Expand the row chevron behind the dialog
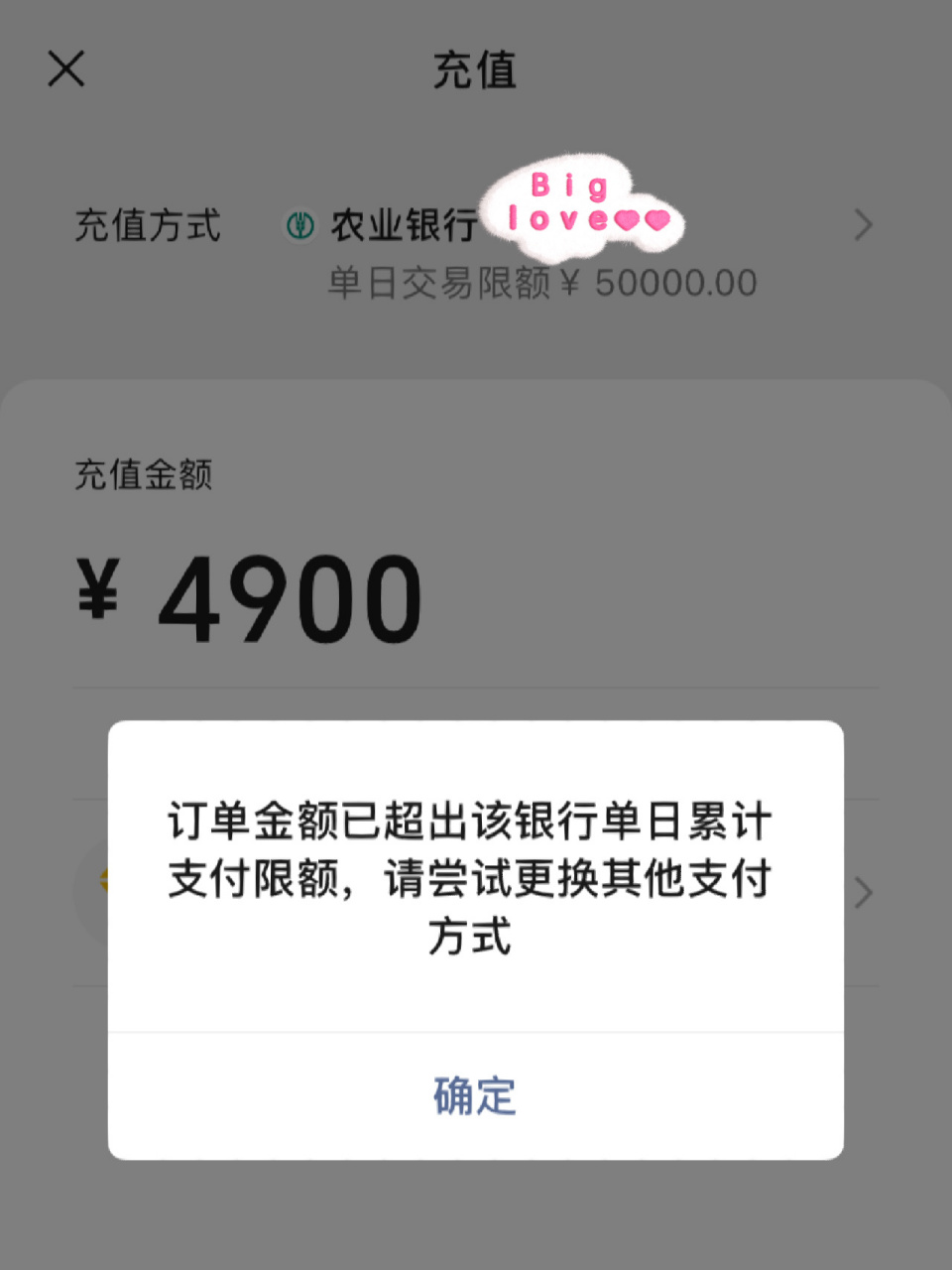The width and height of the screenshot is (952, 1270). (863, 894)
